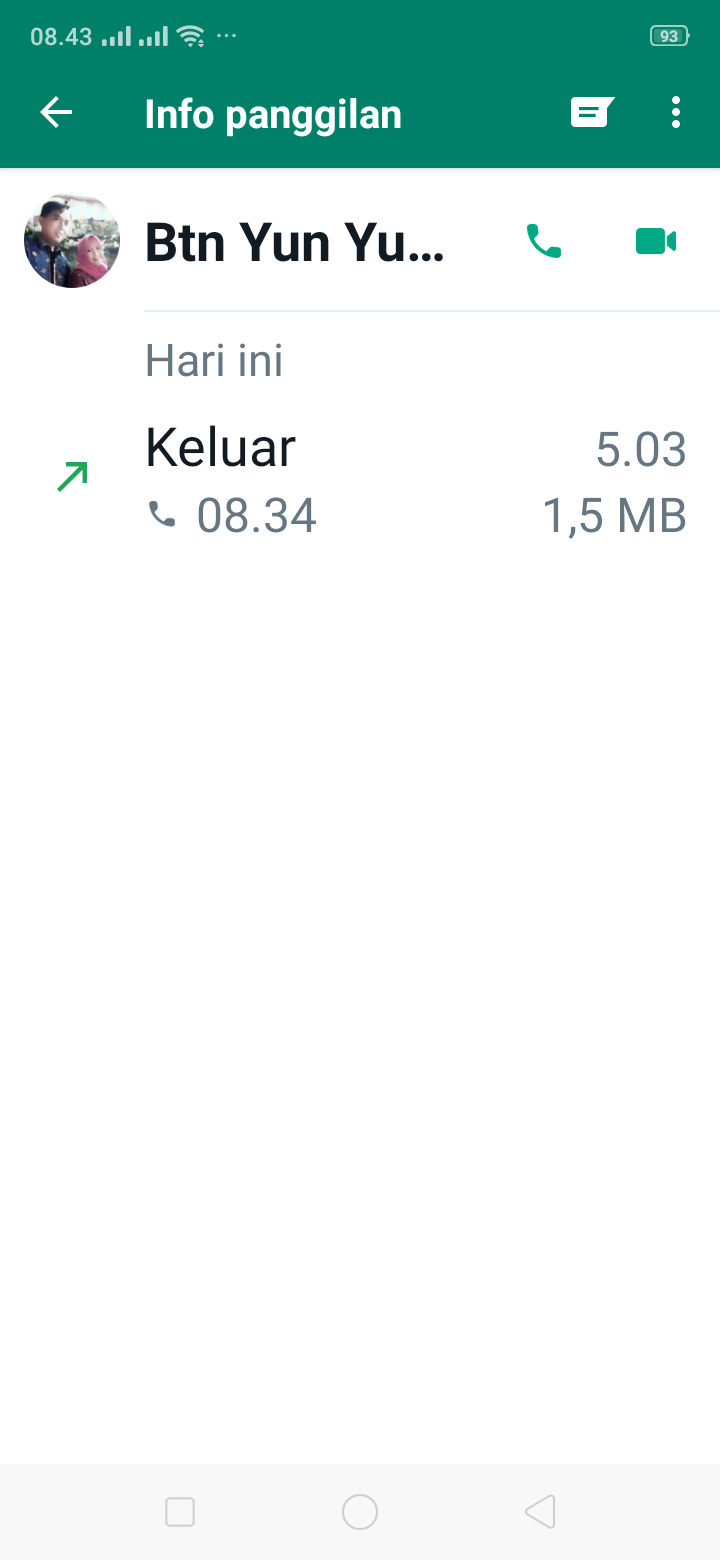Open the overflow menu
Screen dimensions: 720x1560
click(676, 113)
